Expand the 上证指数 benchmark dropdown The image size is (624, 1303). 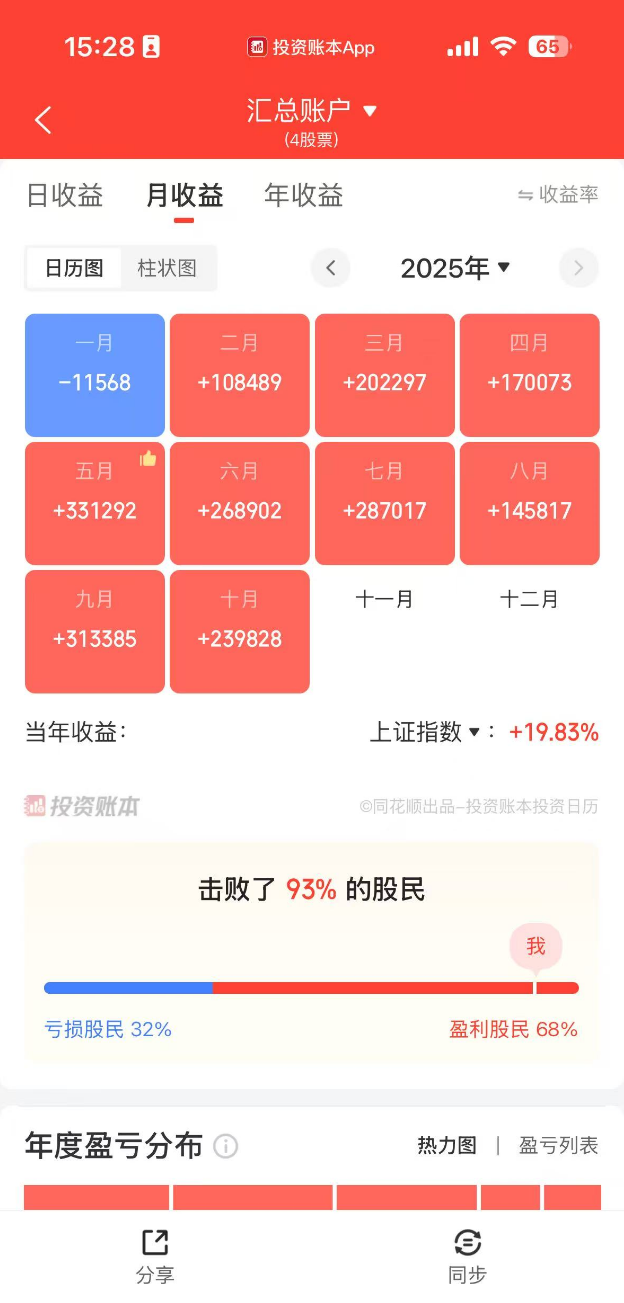tap(426, 732)
